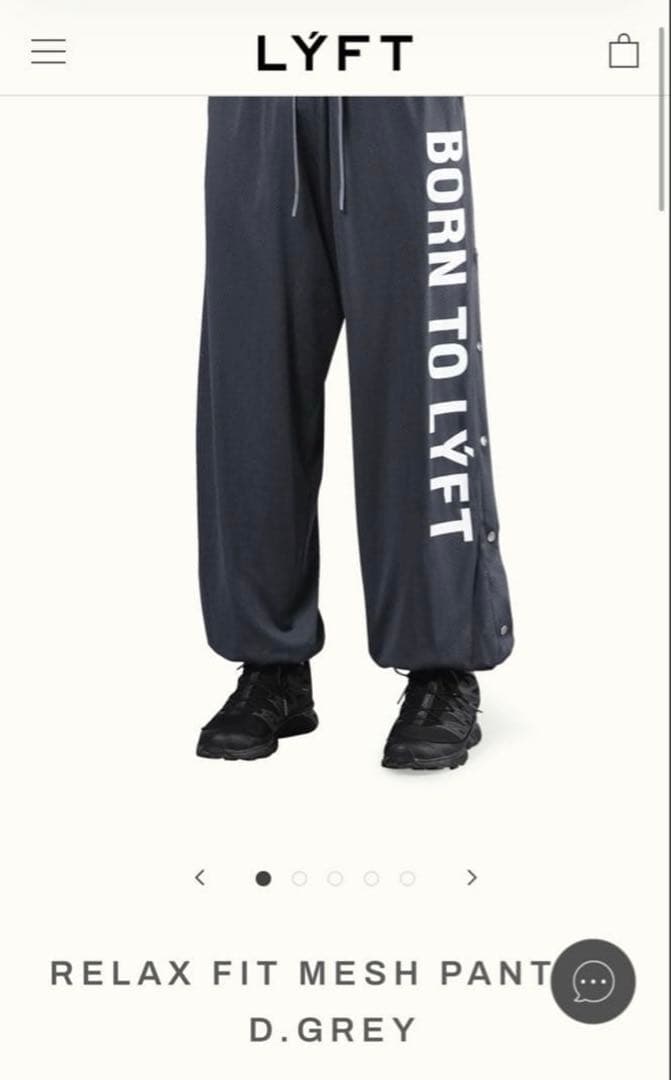671x1080 pixels.
Task: Open the hamburger menu
Action: coord(48,52)
